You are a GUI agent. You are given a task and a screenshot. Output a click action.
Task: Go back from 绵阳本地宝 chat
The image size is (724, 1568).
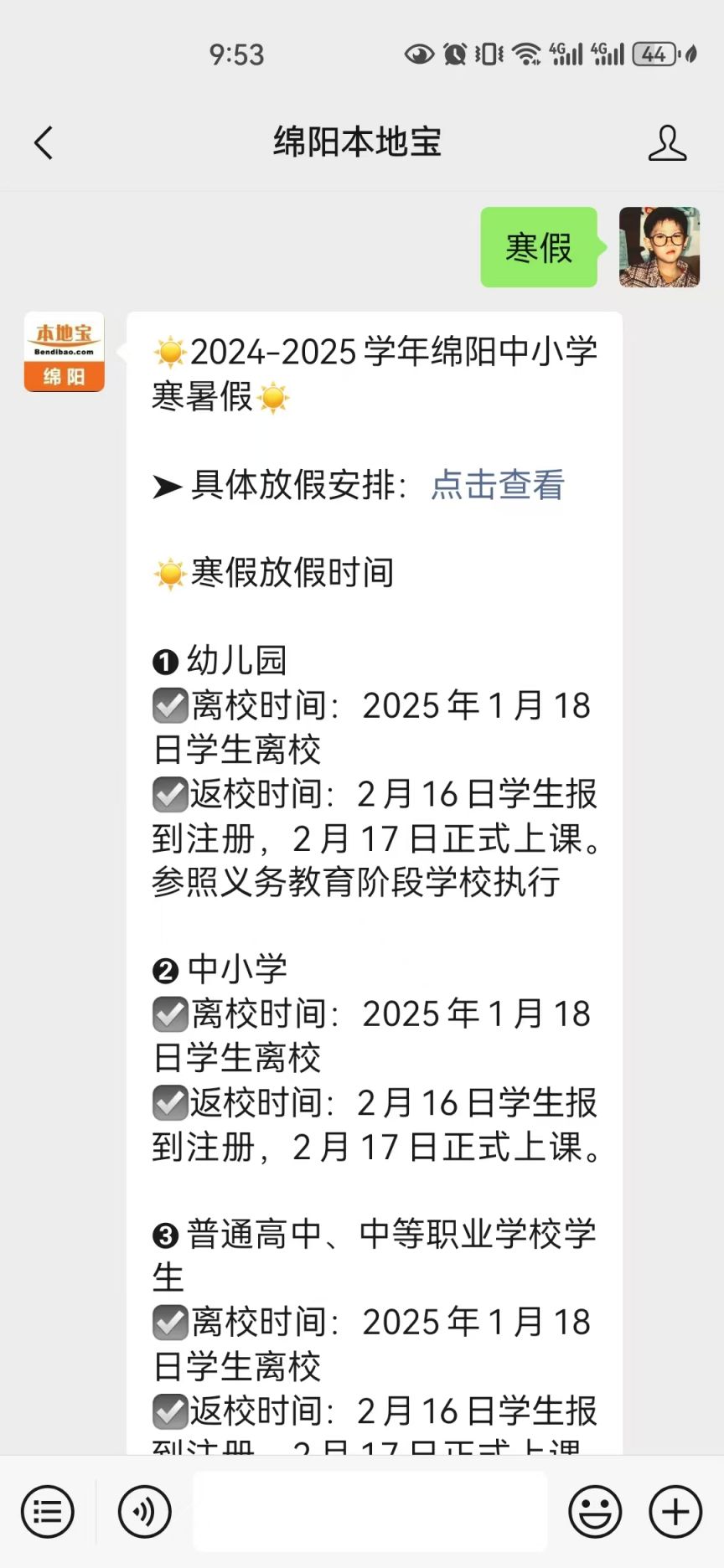(44, 142)
